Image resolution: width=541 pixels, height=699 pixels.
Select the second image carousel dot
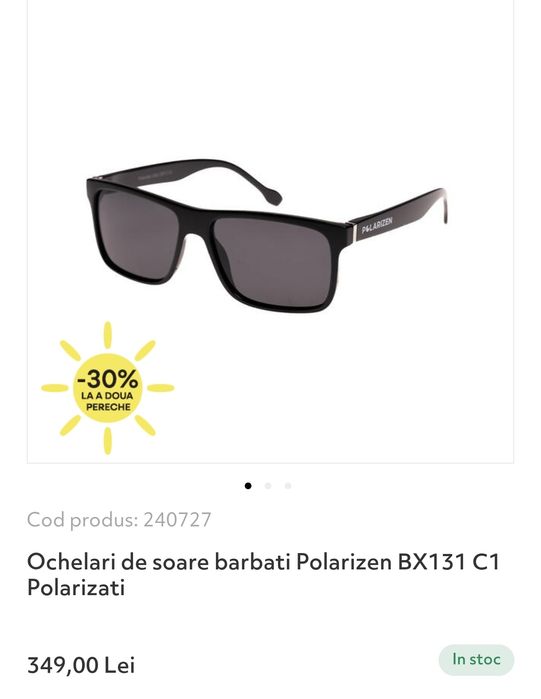(x=268, y=486)
